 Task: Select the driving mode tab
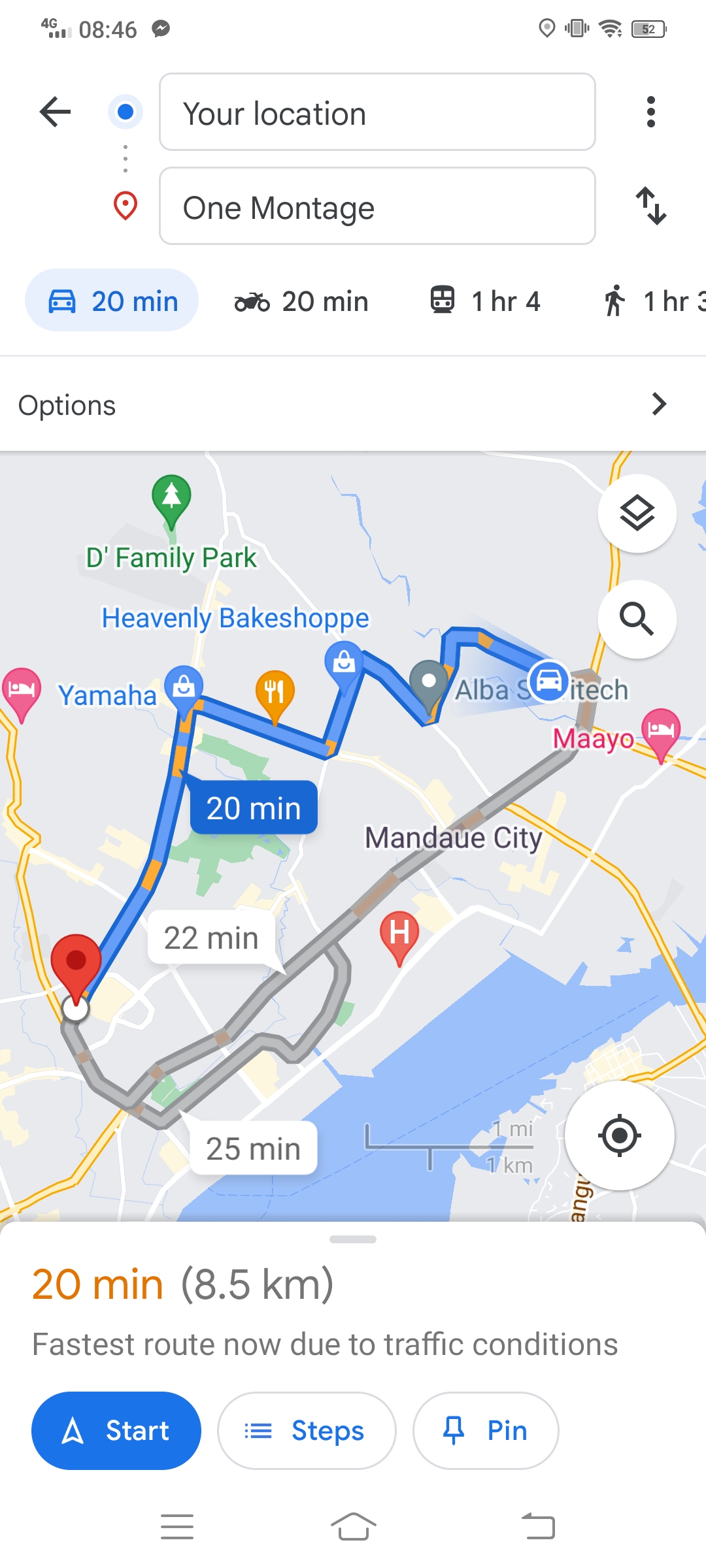[x=112, y=301]
